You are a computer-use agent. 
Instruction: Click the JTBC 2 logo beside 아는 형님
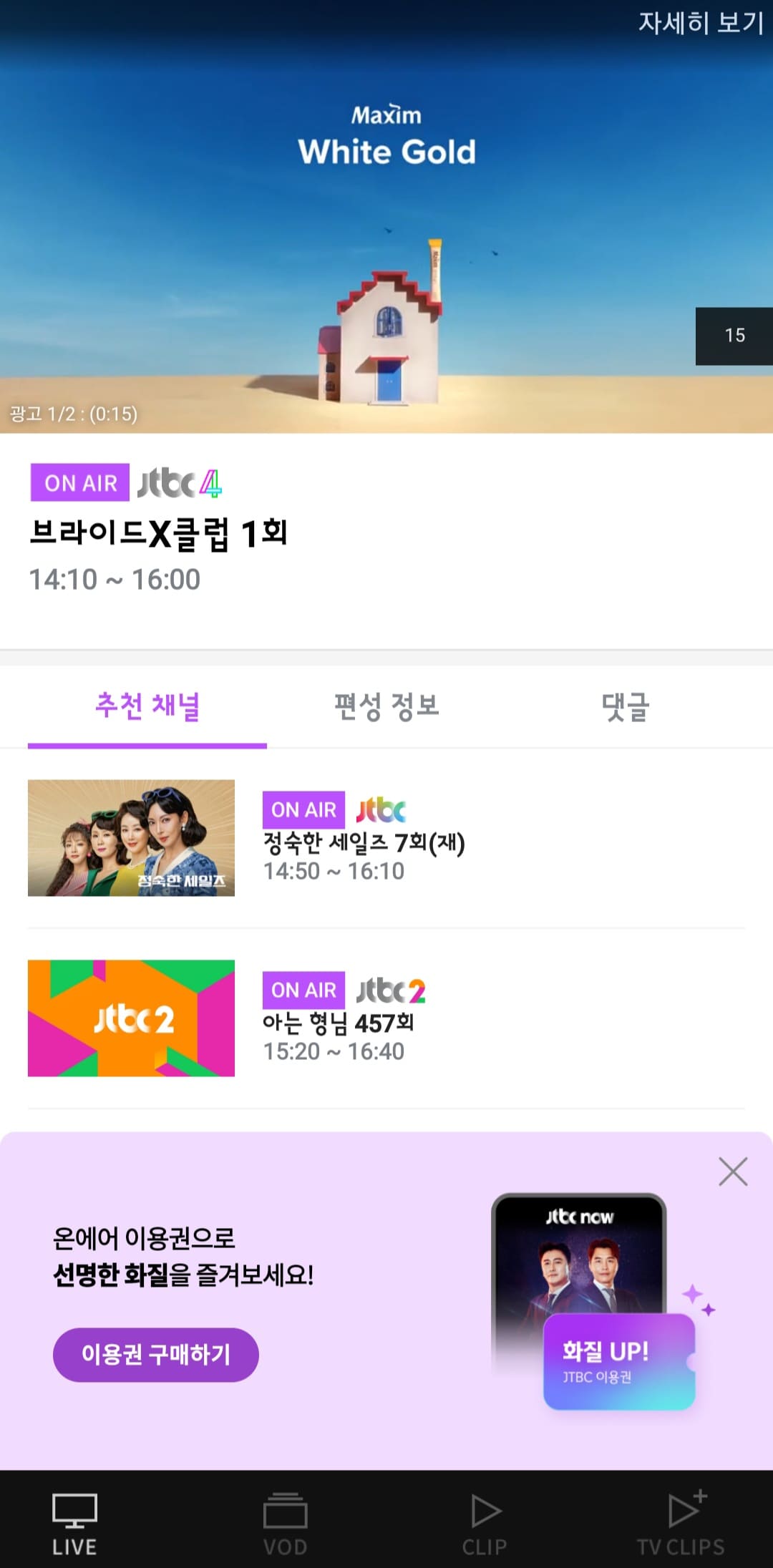pyautogui.click(x=392, y=990)
